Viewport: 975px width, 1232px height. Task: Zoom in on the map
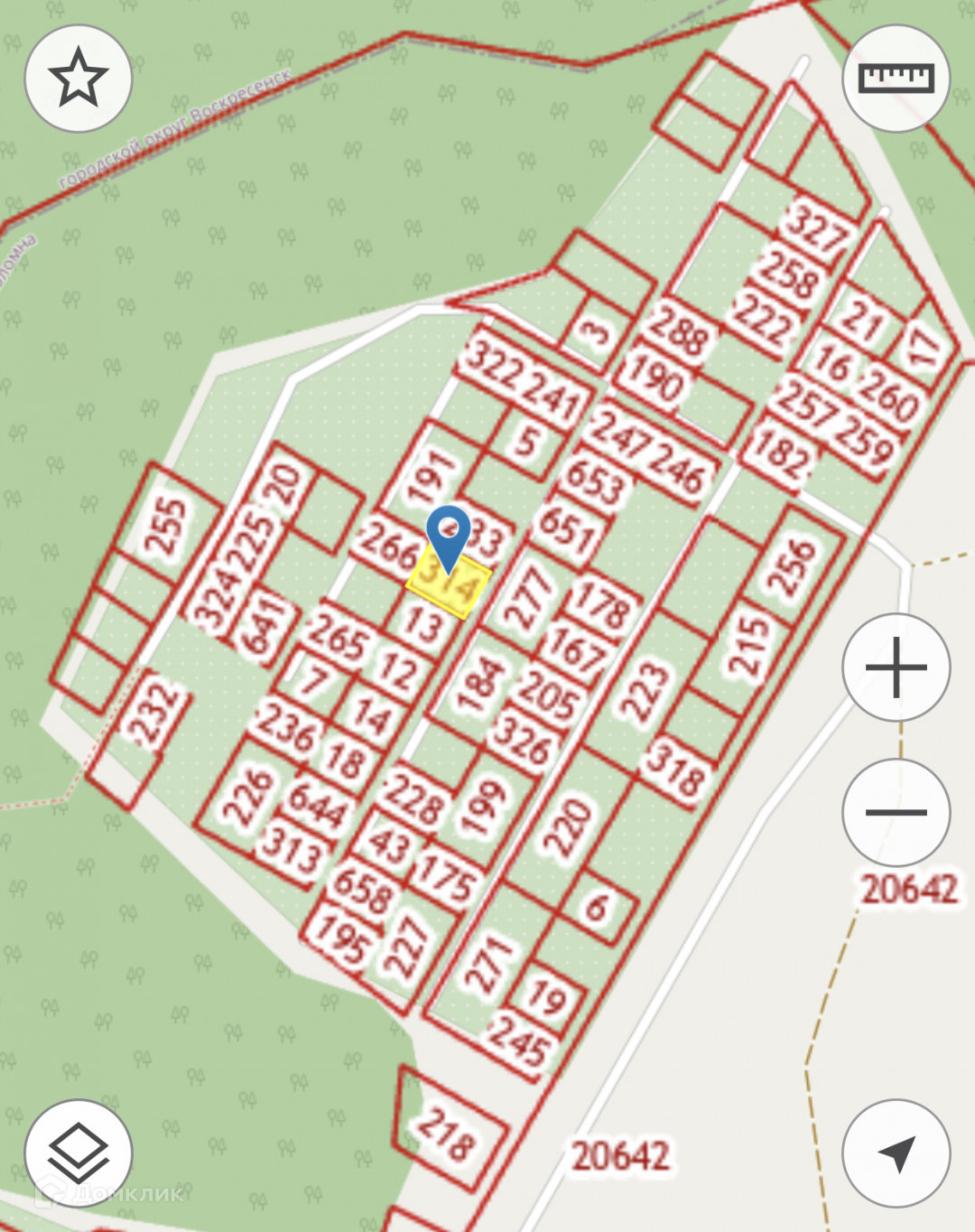(896, 667)
